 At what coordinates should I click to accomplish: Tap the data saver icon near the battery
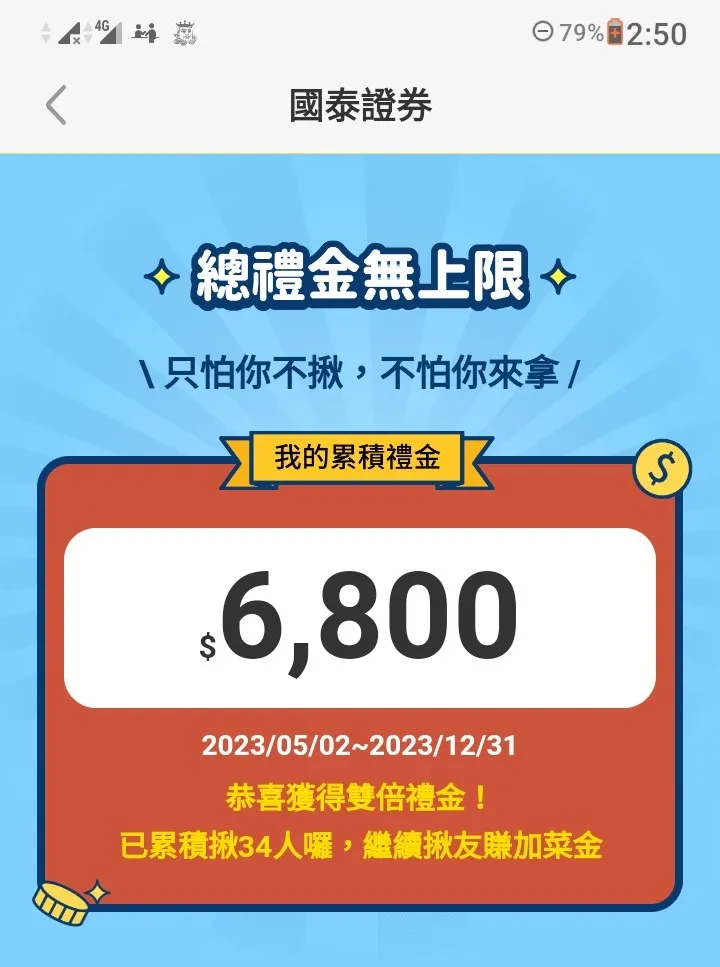pyautogui.click(x=545, y=31)
